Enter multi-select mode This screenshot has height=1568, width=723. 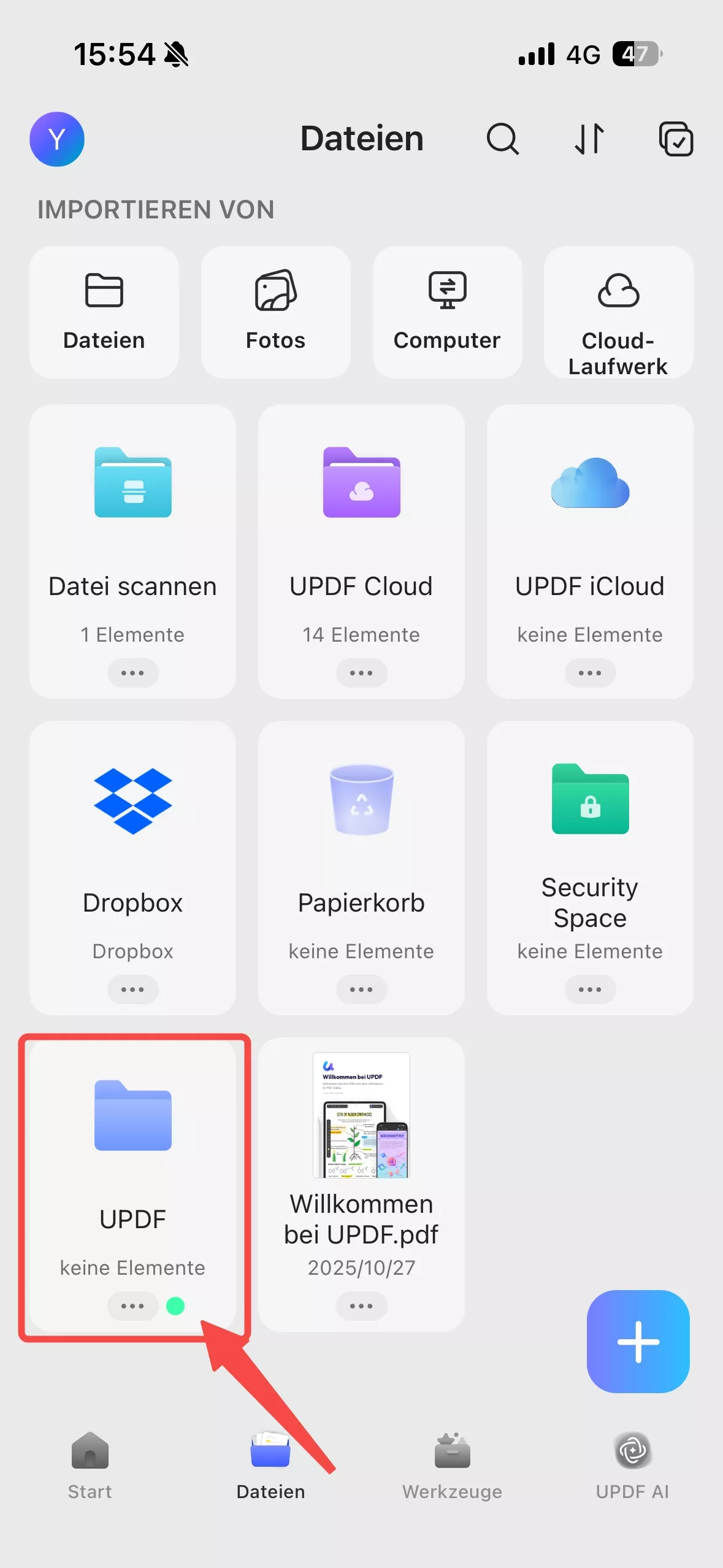click(676, 139)
